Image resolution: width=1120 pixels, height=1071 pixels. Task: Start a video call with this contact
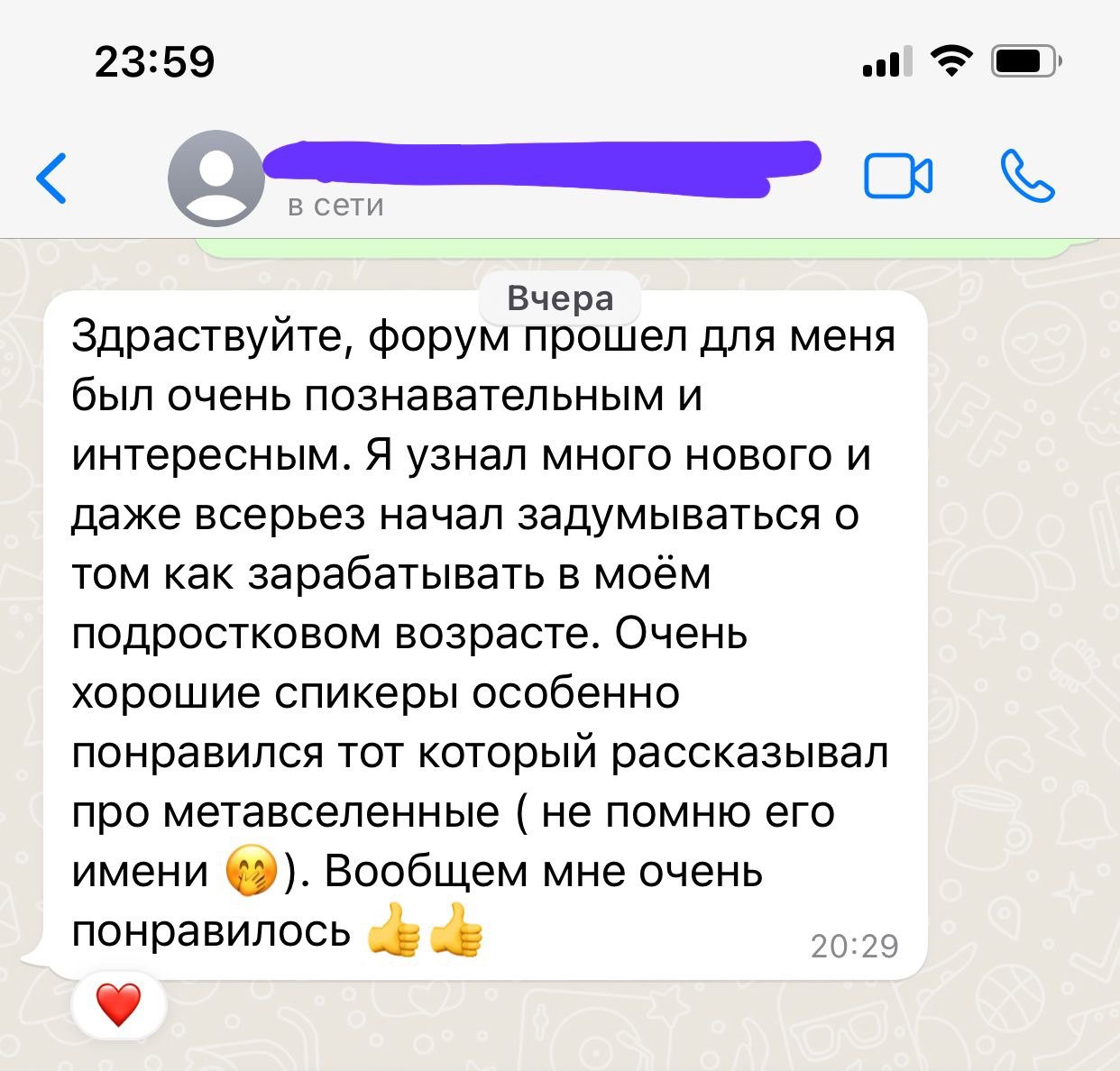click(898, 176)
